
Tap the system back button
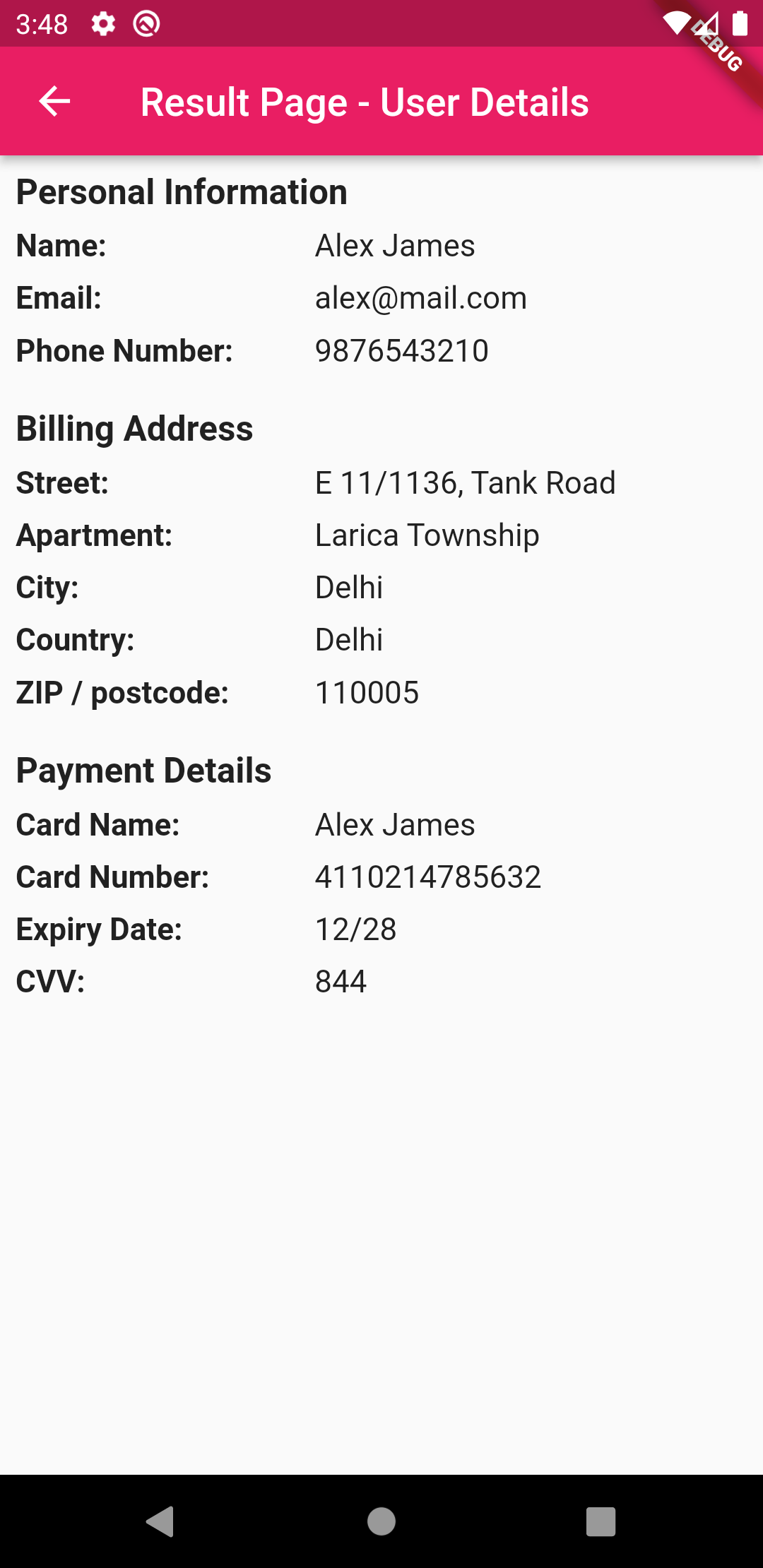coord(161,1521)
